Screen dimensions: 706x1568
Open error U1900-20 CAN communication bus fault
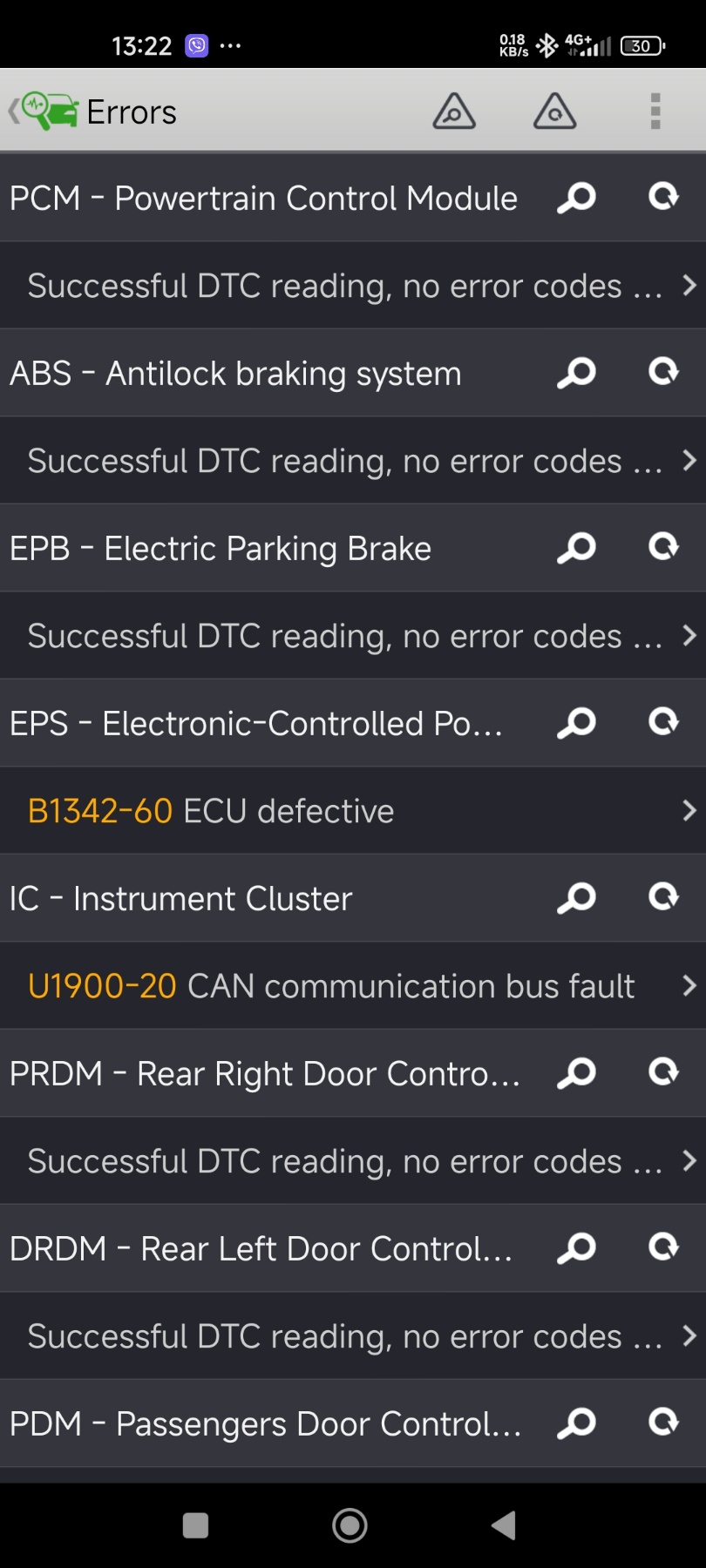tap(353, 985)
